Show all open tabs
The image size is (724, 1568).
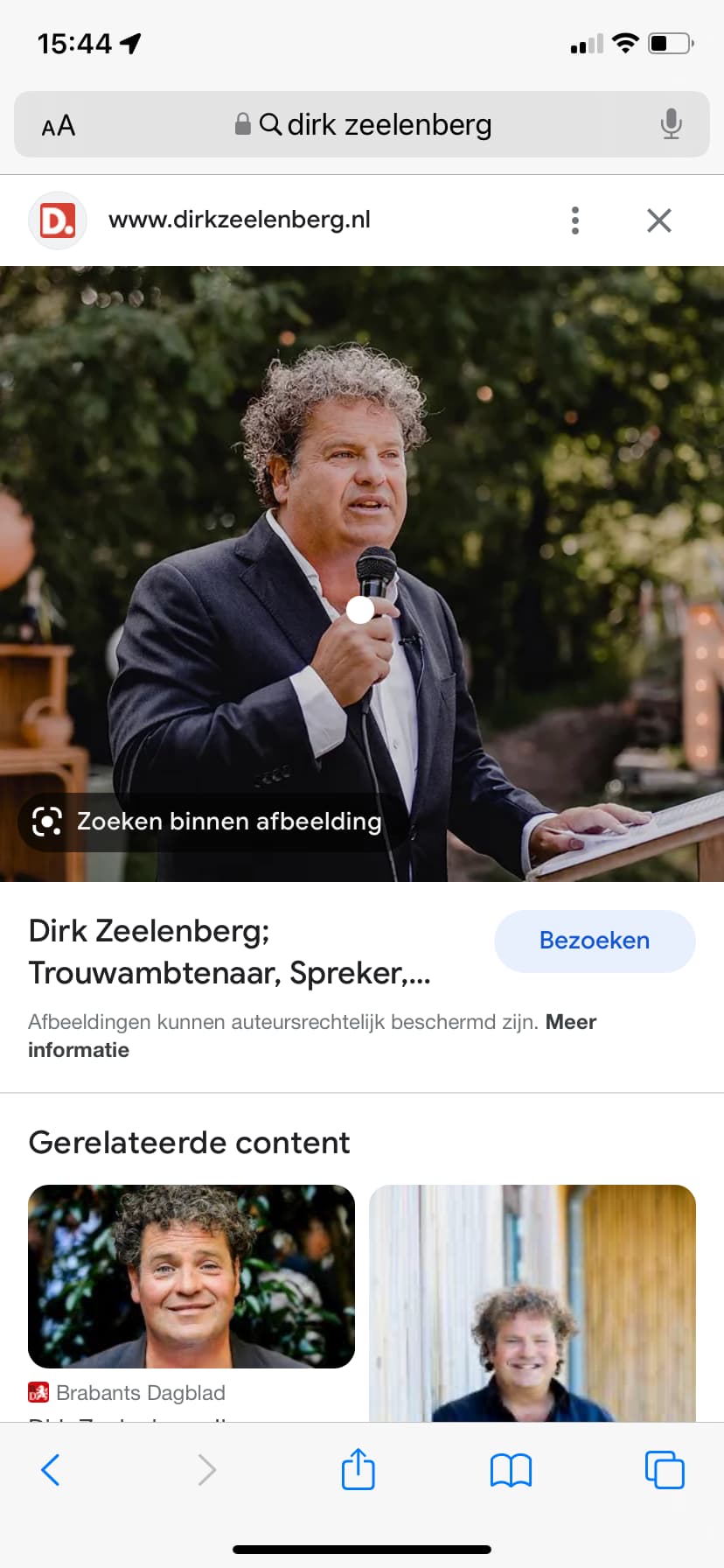665,1470
